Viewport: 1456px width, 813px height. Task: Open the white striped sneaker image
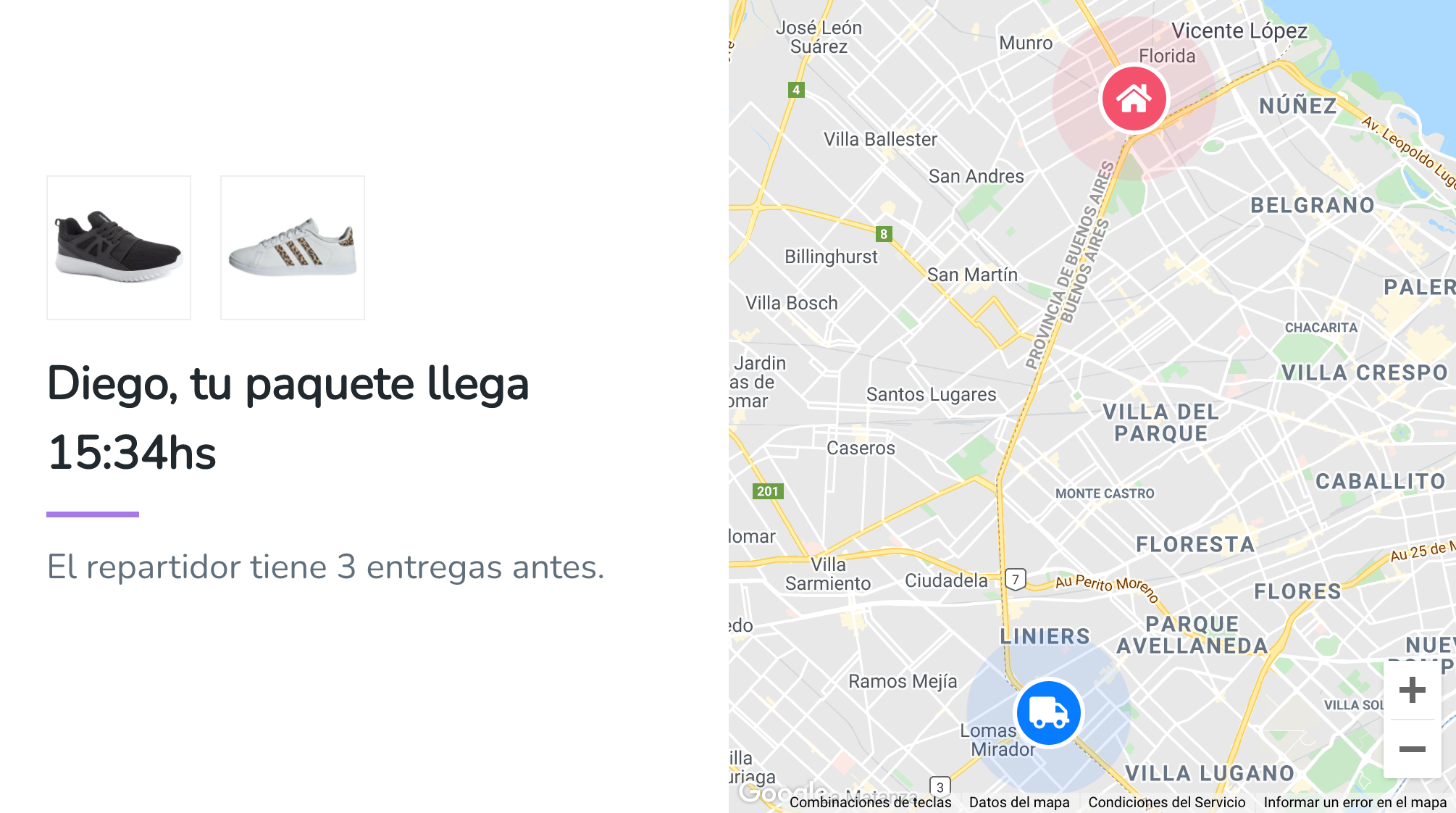point(293,248)
